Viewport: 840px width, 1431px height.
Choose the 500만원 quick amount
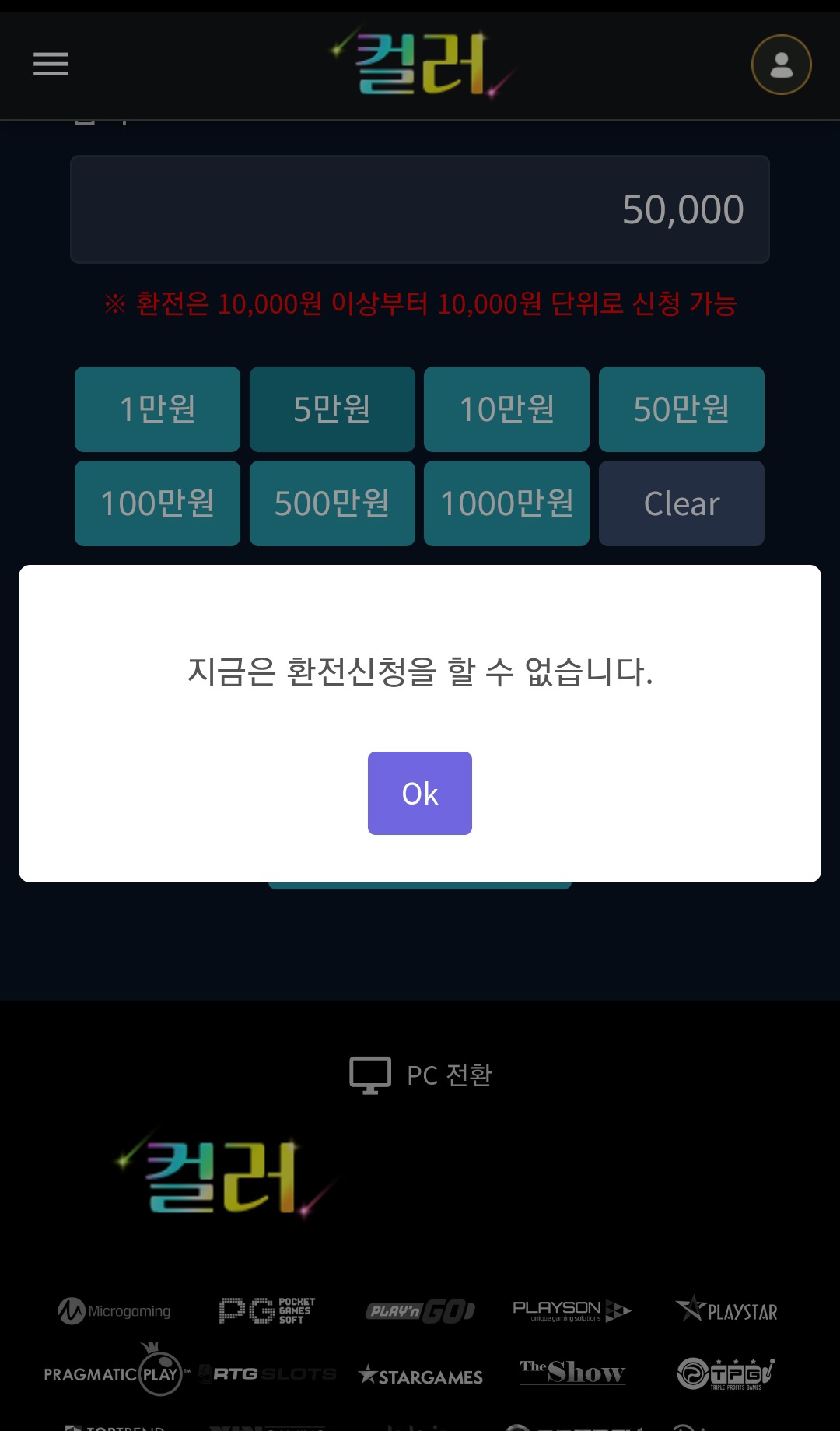[x=332, y=503]
